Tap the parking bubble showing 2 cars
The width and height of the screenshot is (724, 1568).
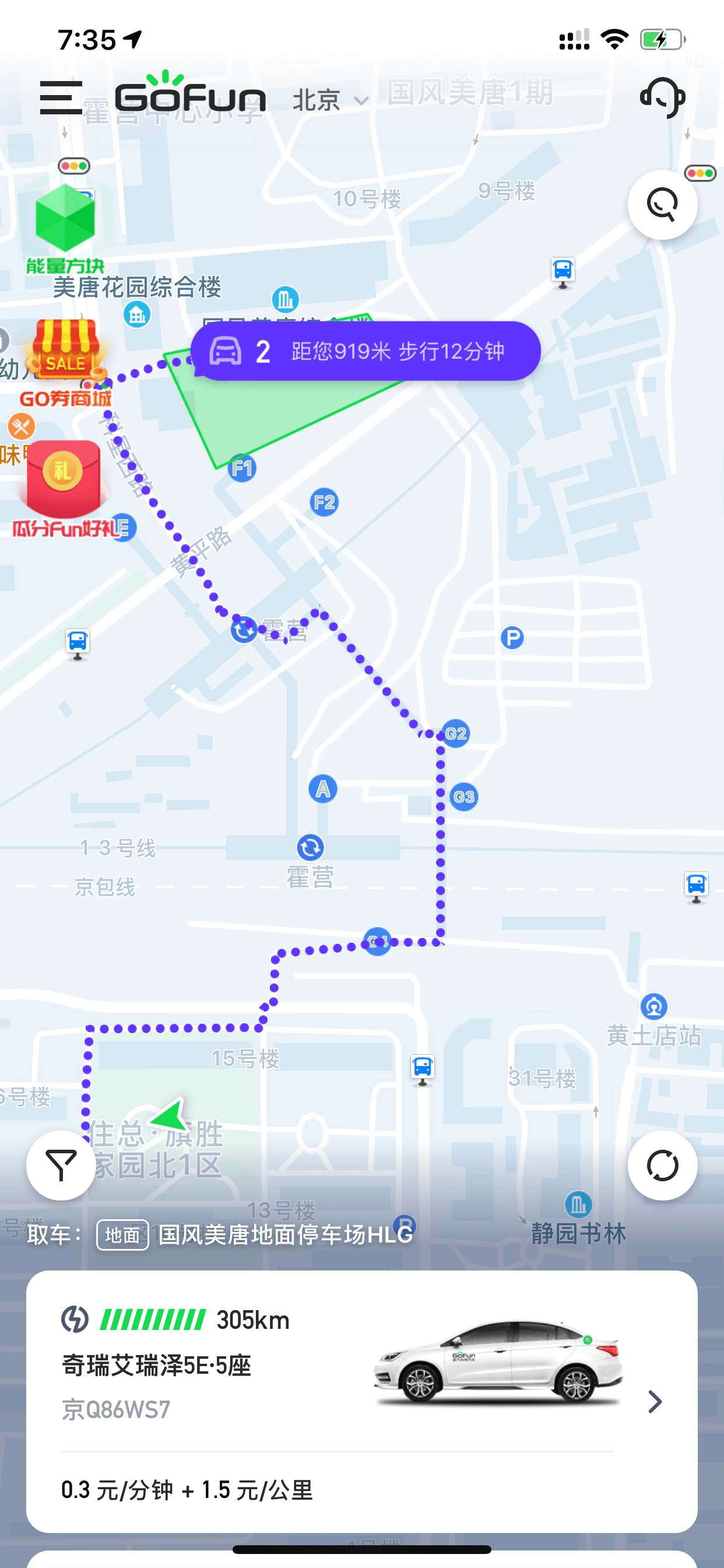[365, 351]
